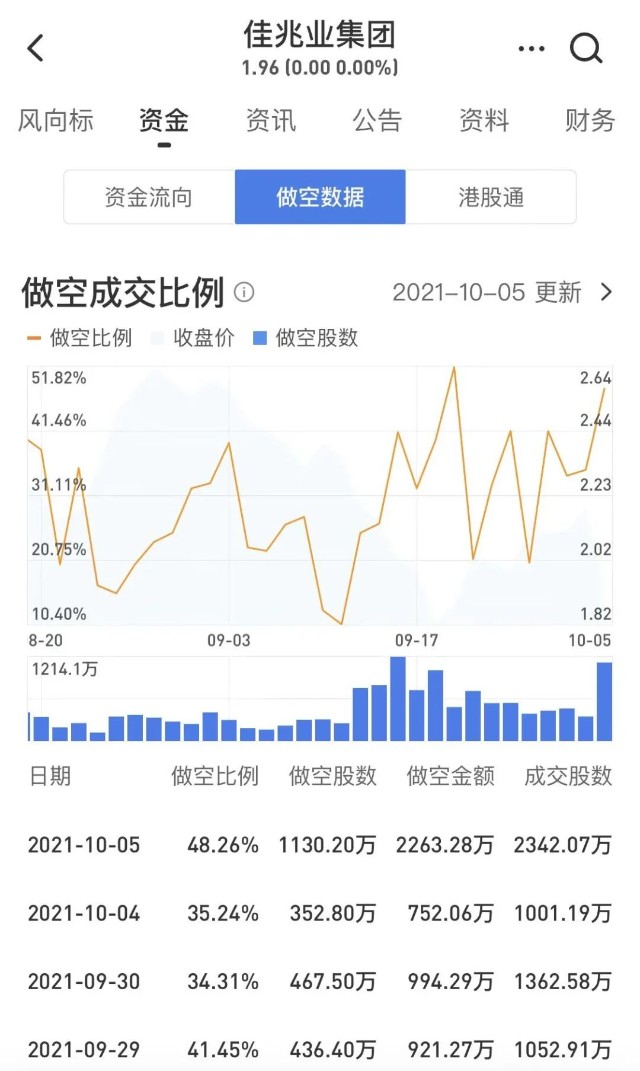Open the 财务 tab

(x=590, y=121)
